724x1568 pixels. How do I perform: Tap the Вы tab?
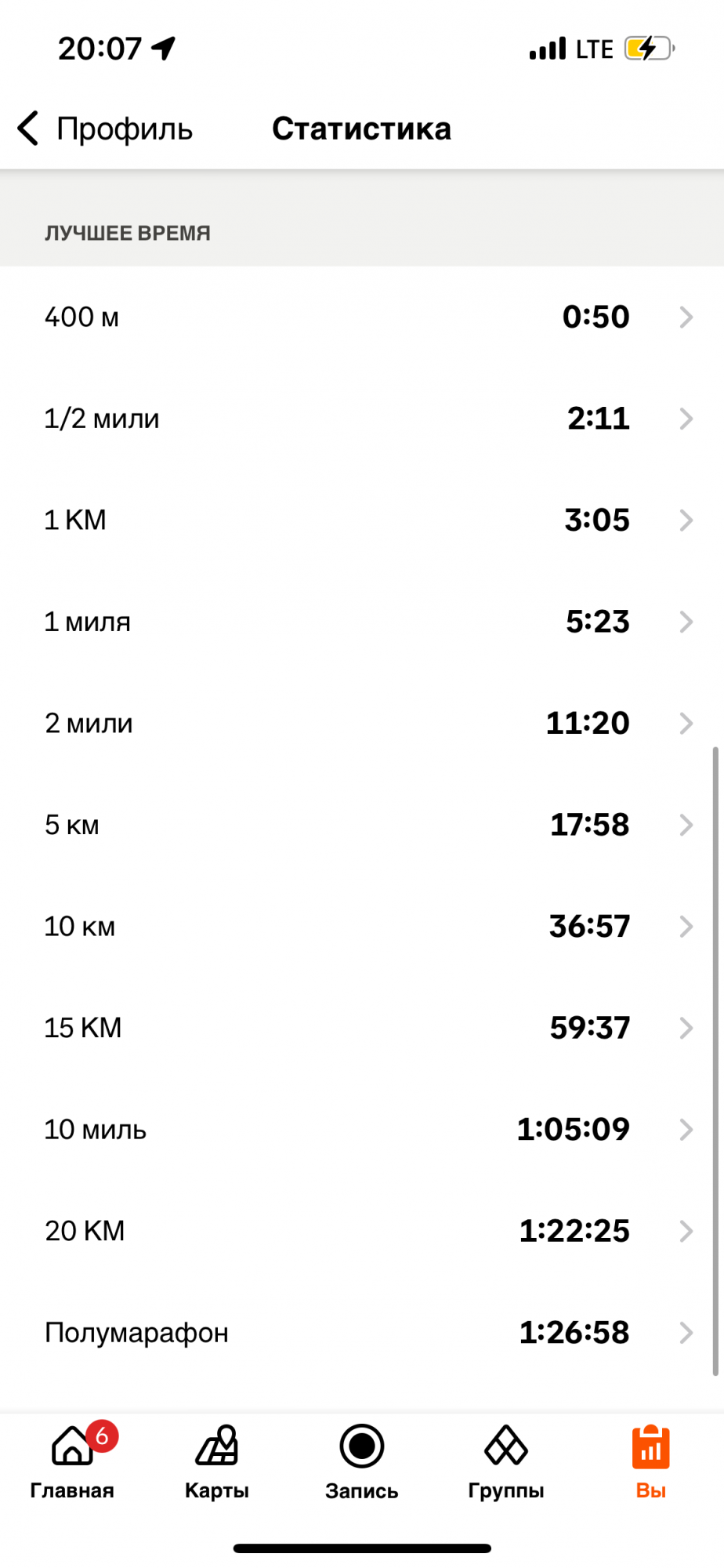click(650, 1460)
